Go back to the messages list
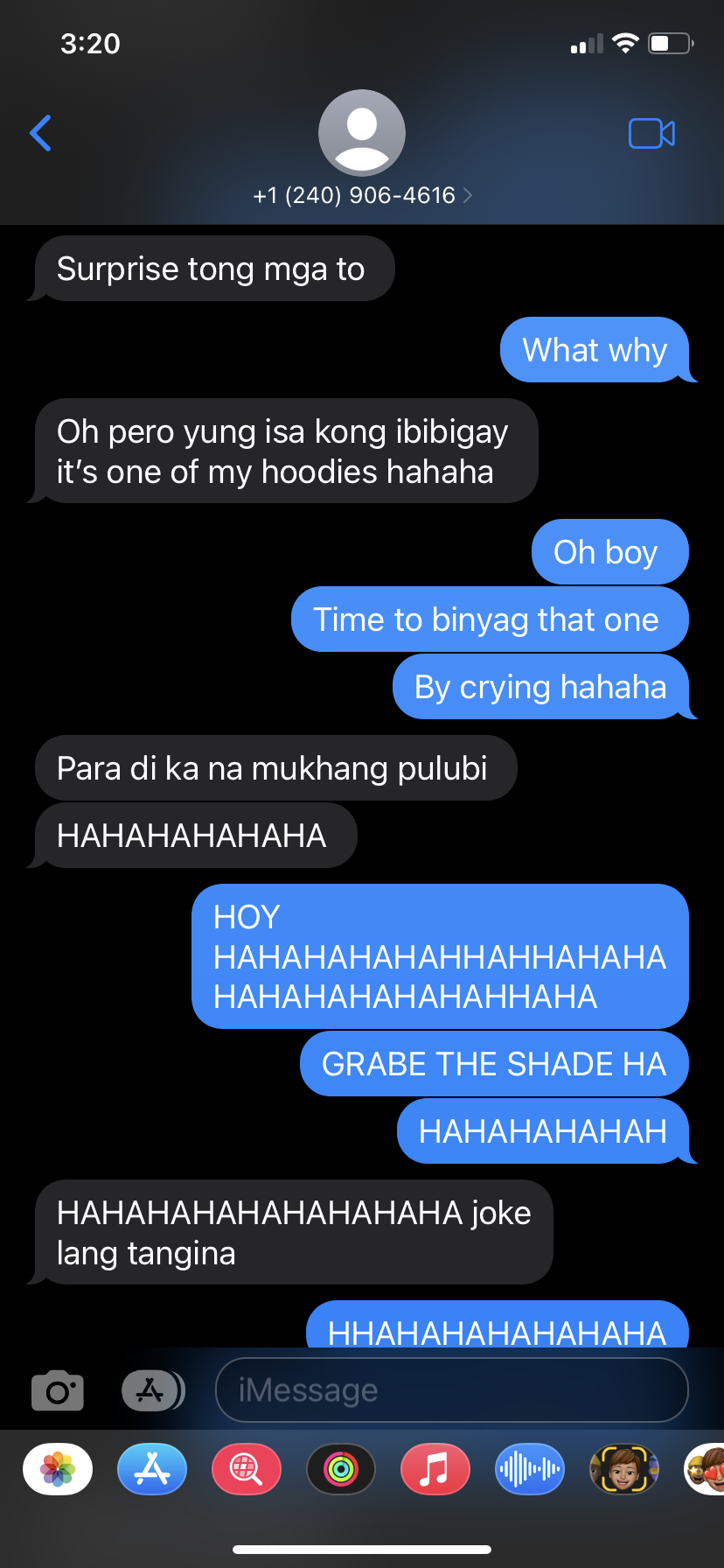724x1568 pixels. [41, 133]
